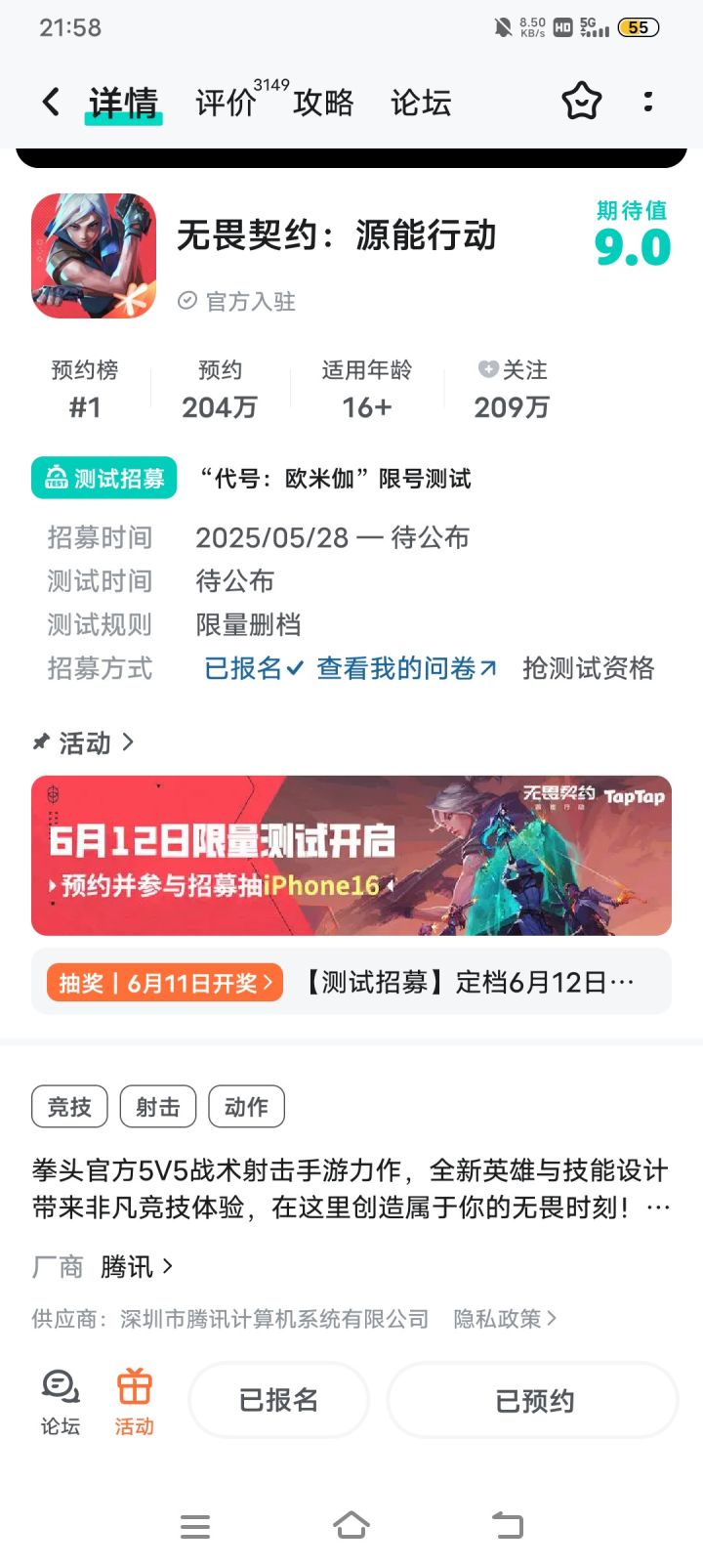
Task: Tap the back arrow at top left
Action: [x=49, y=102]
